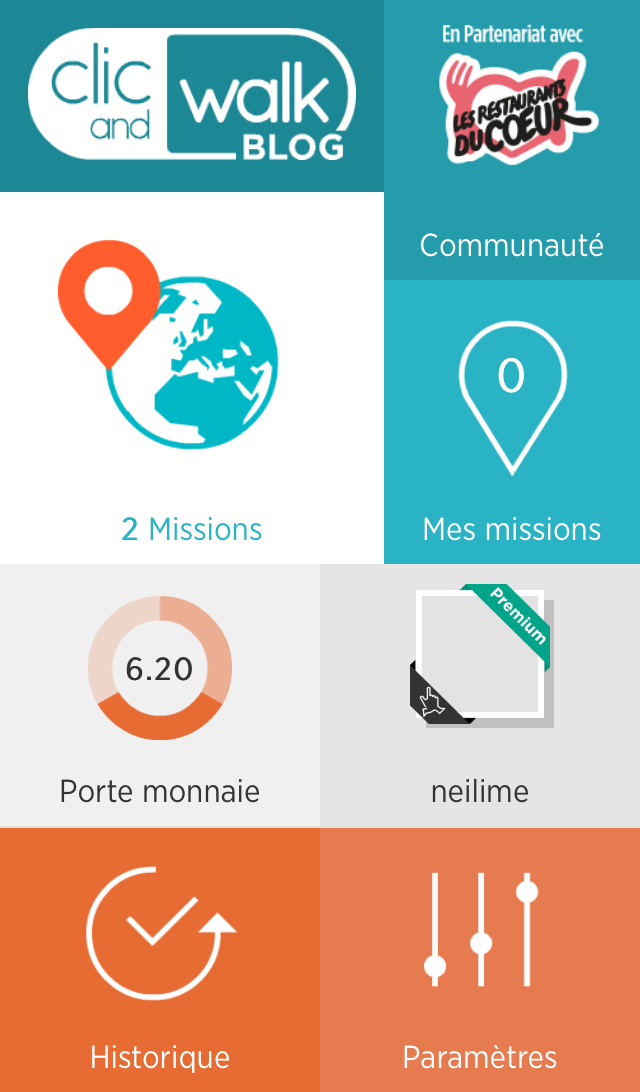The width and height of the screenshot is (640, 1092).
Task: Open the neilime profile tile
Action: pos(480,696)
